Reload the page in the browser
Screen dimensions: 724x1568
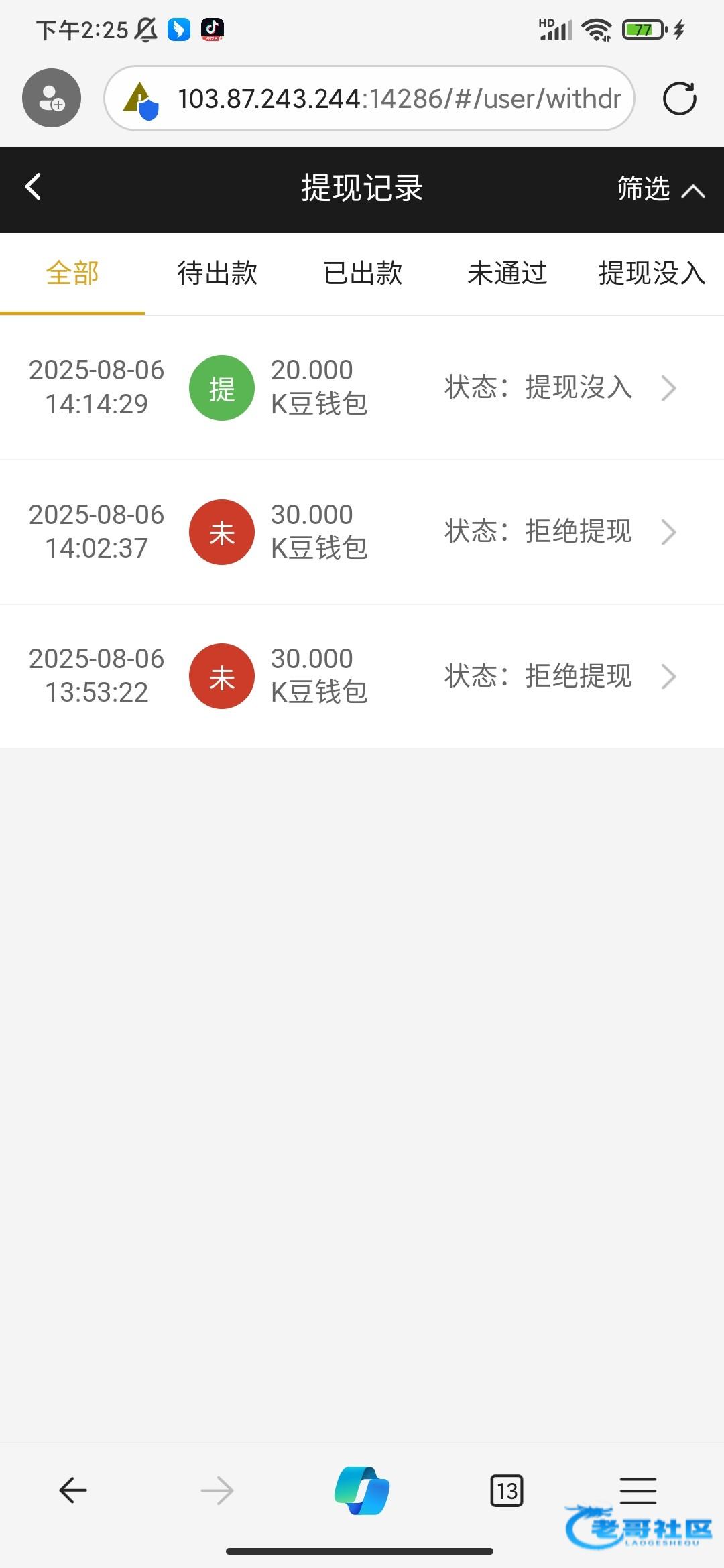tap(679, 99)
